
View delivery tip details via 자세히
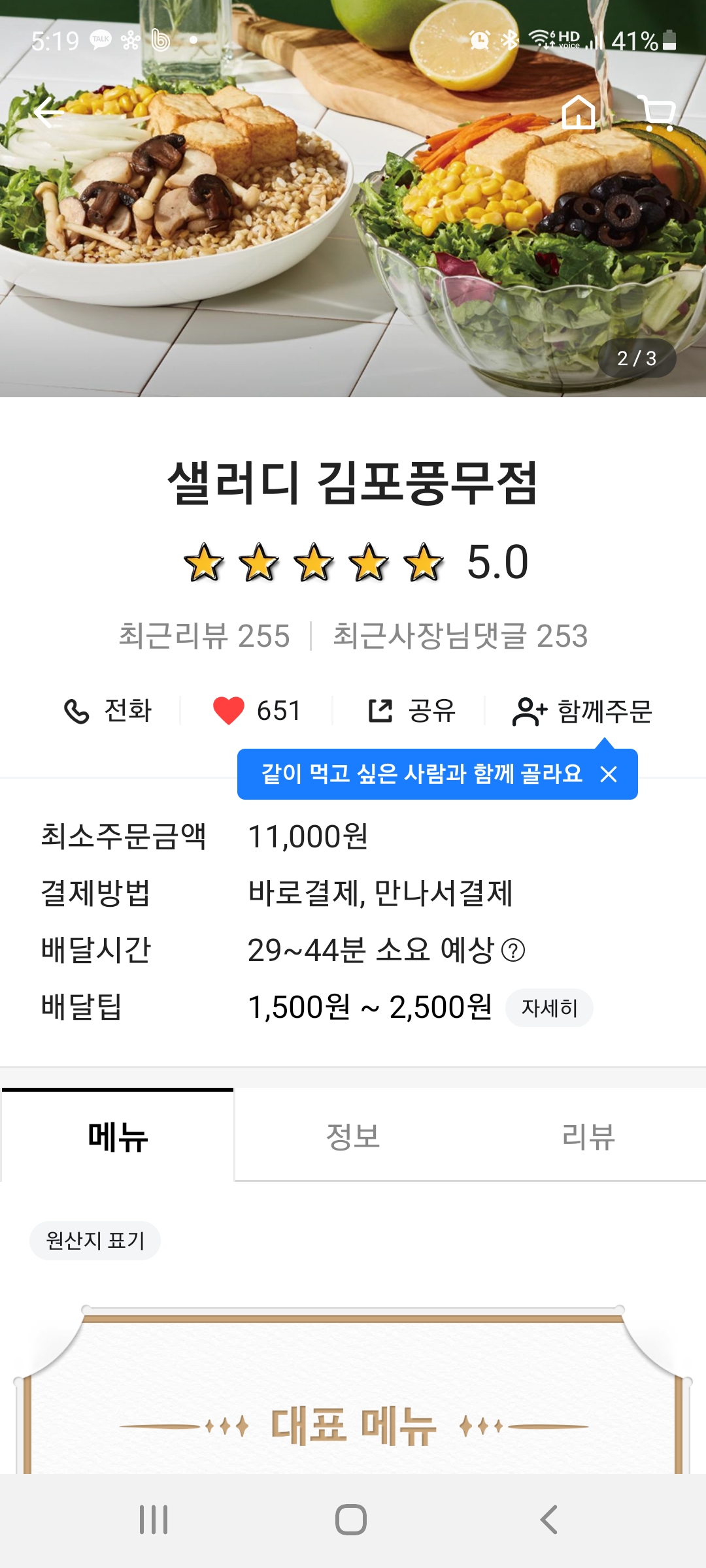click(x=549, y=1008)
